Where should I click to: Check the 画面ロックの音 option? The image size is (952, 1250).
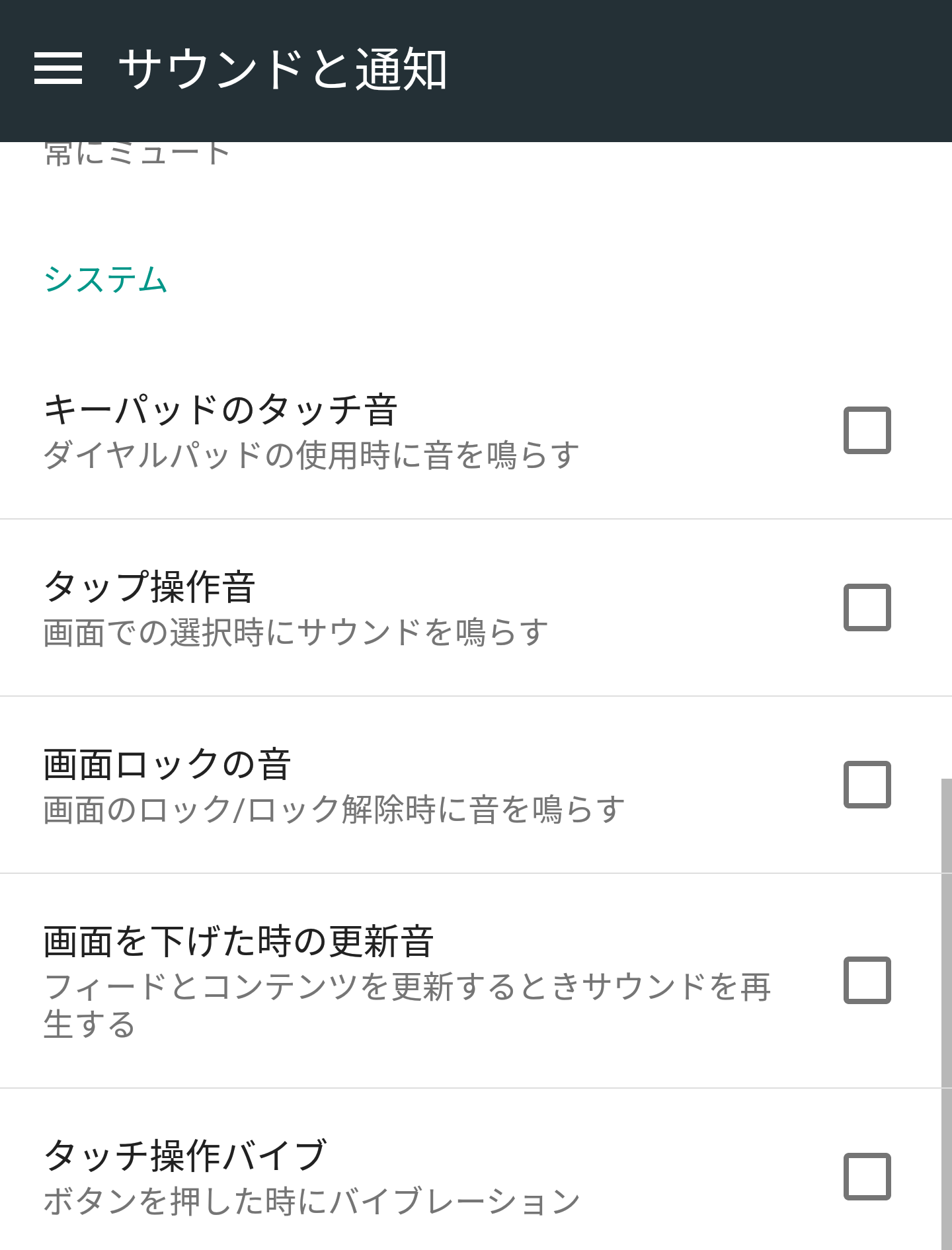867,785
